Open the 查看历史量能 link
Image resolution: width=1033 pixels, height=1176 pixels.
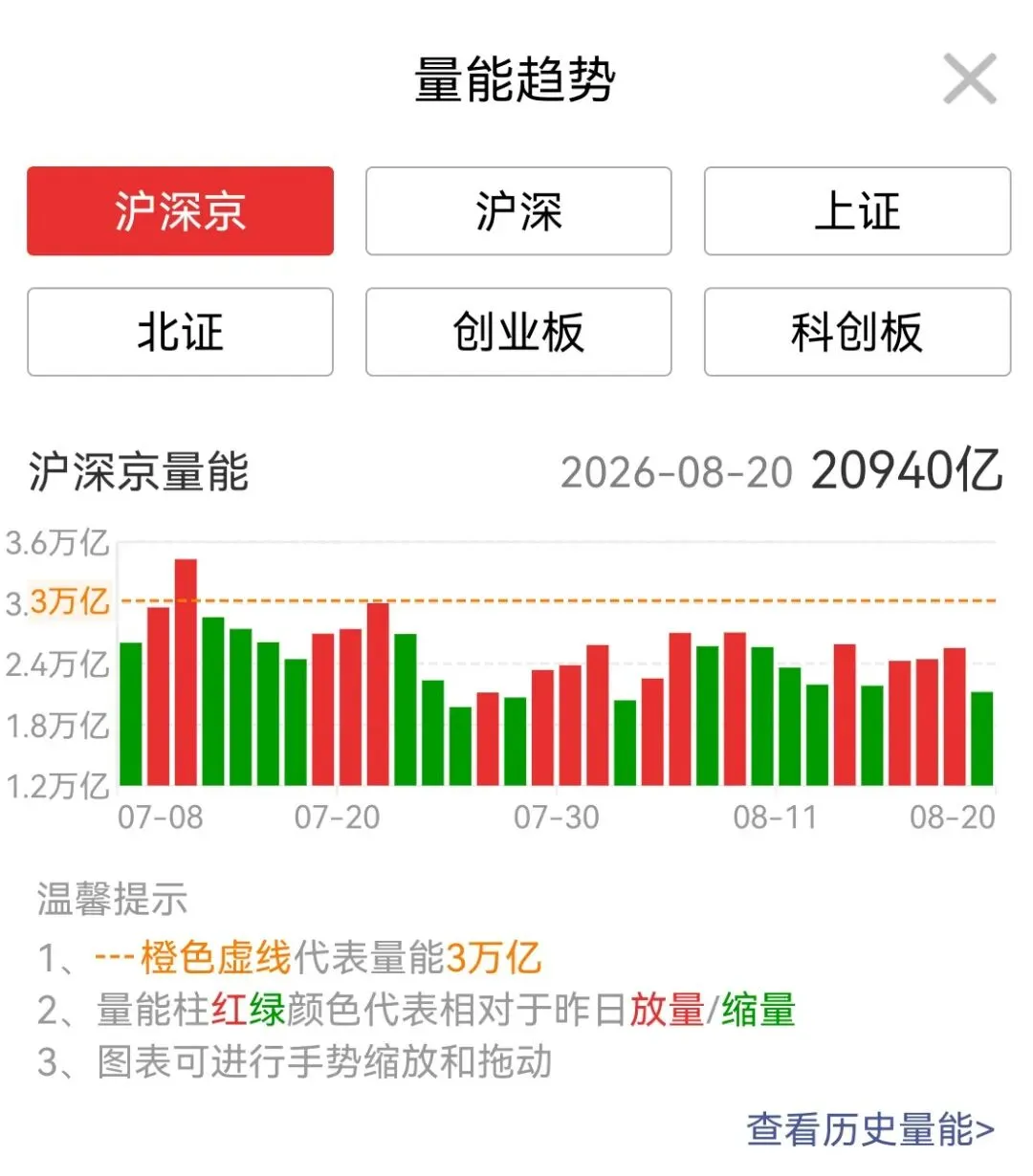point(870,1129)
